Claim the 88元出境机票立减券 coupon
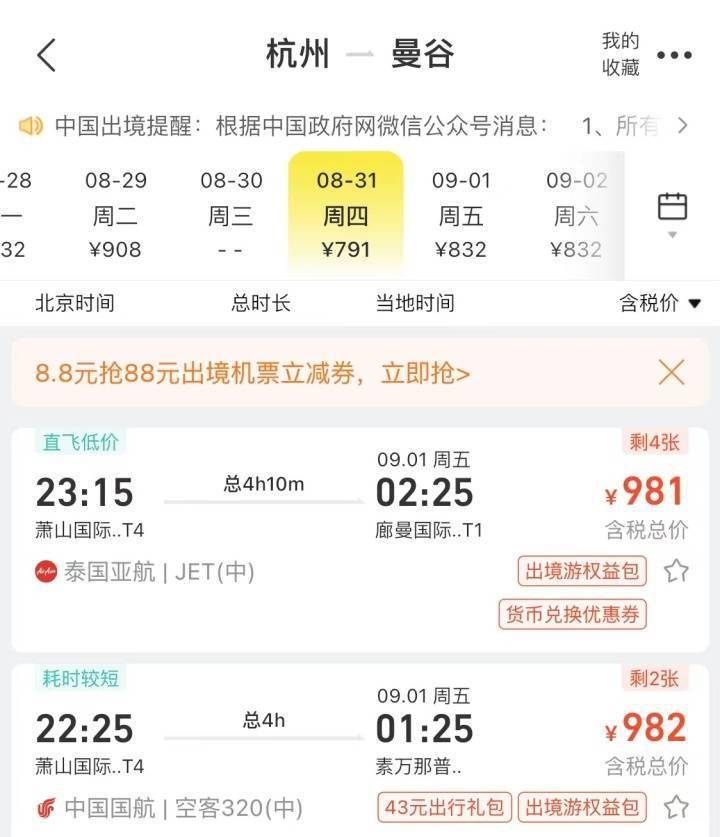This screenshot has height=837, width=720. [x=253, y=373]
